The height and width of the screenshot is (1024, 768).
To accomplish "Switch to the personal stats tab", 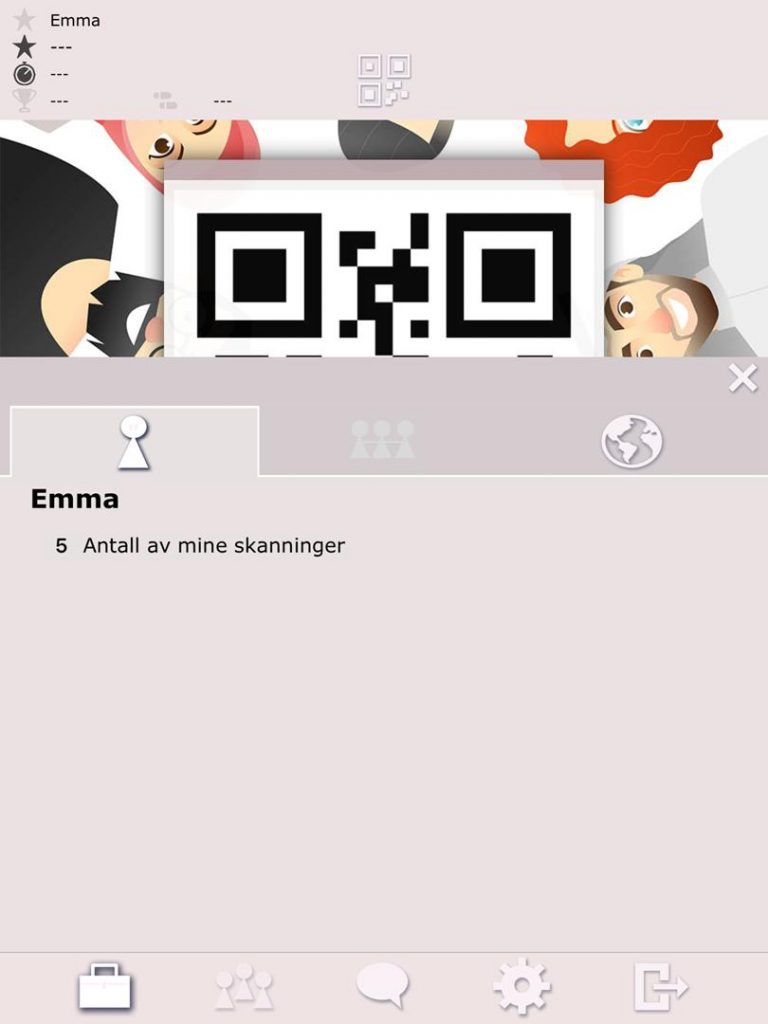I will click(134, 442).
